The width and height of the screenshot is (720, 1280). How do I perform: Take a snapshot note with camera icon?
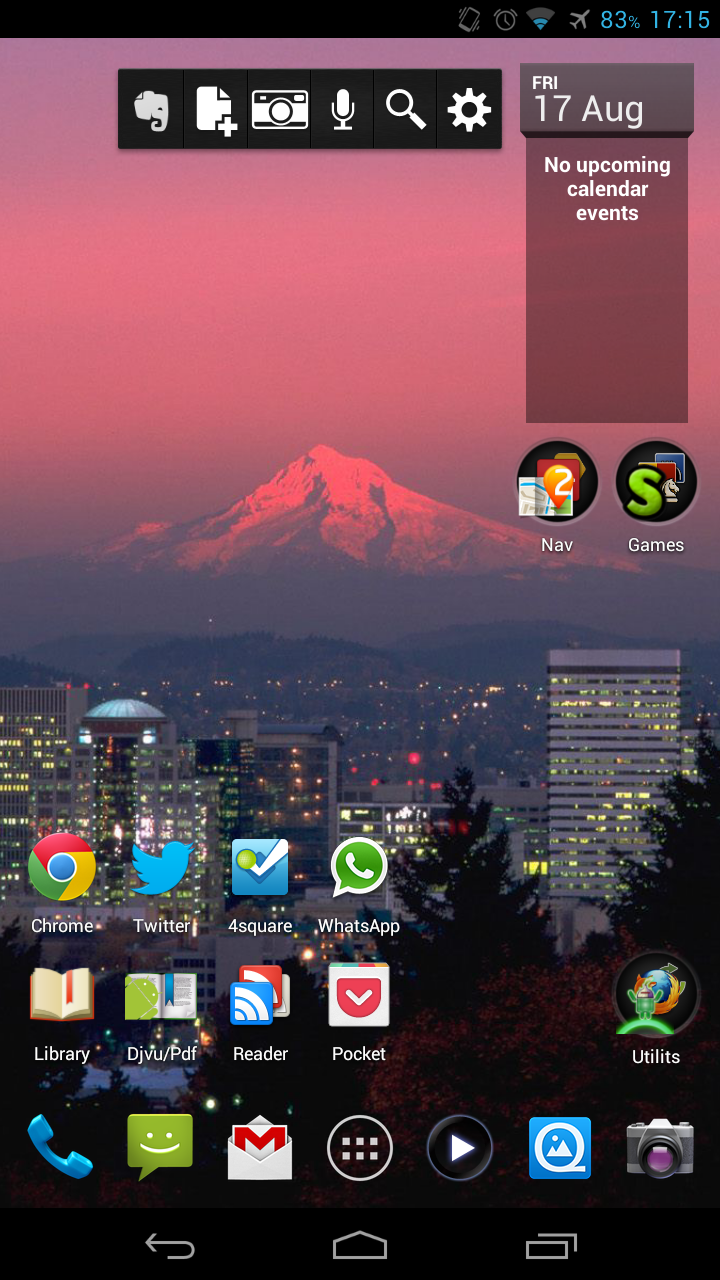click(x=279, y=109)
